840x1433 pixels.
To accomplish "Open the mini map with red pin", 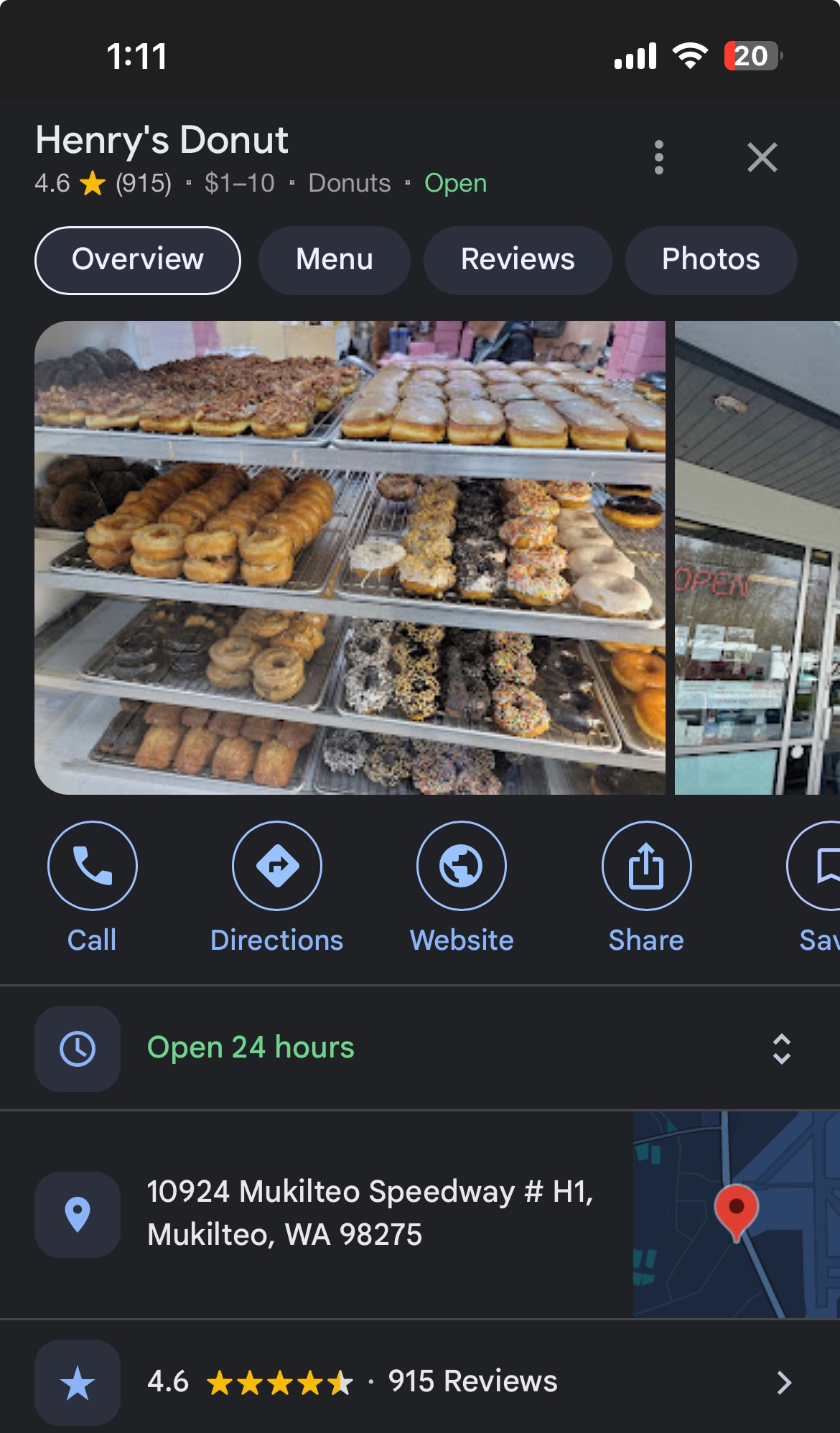I will pyautogui.click(x=736, y=1215).
